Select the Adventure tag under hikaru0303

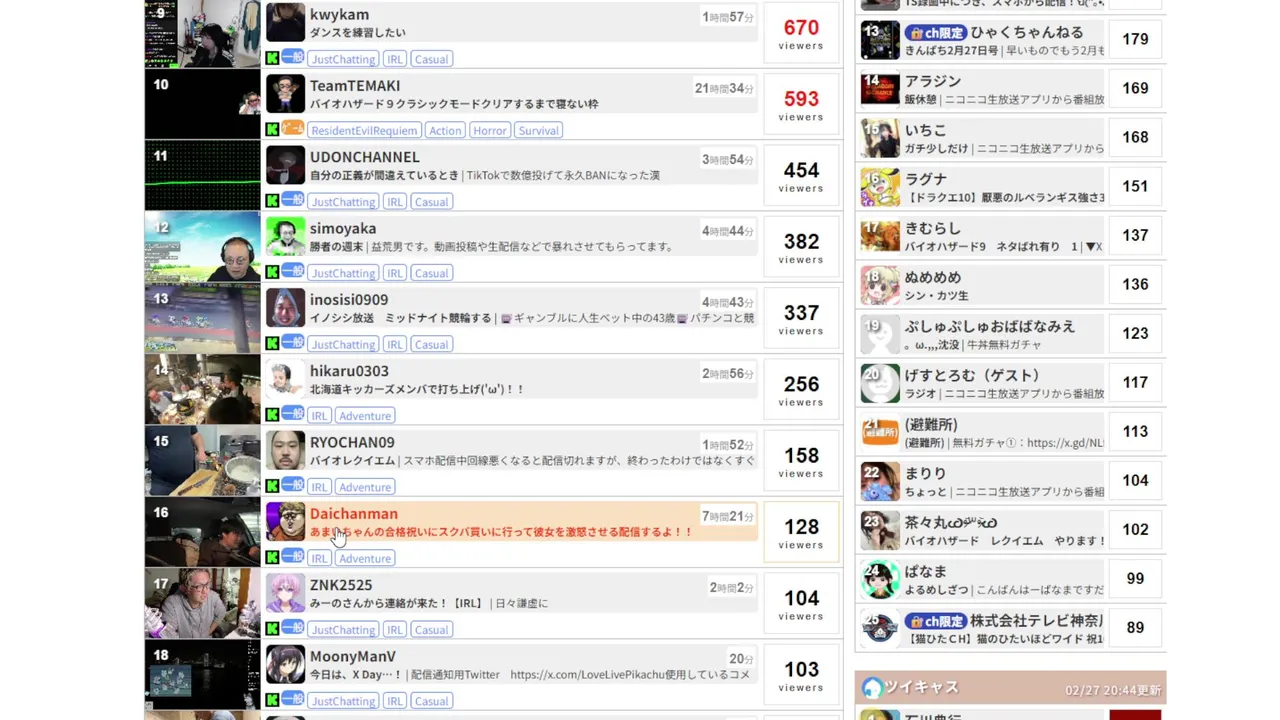click(x=365, y=416)
